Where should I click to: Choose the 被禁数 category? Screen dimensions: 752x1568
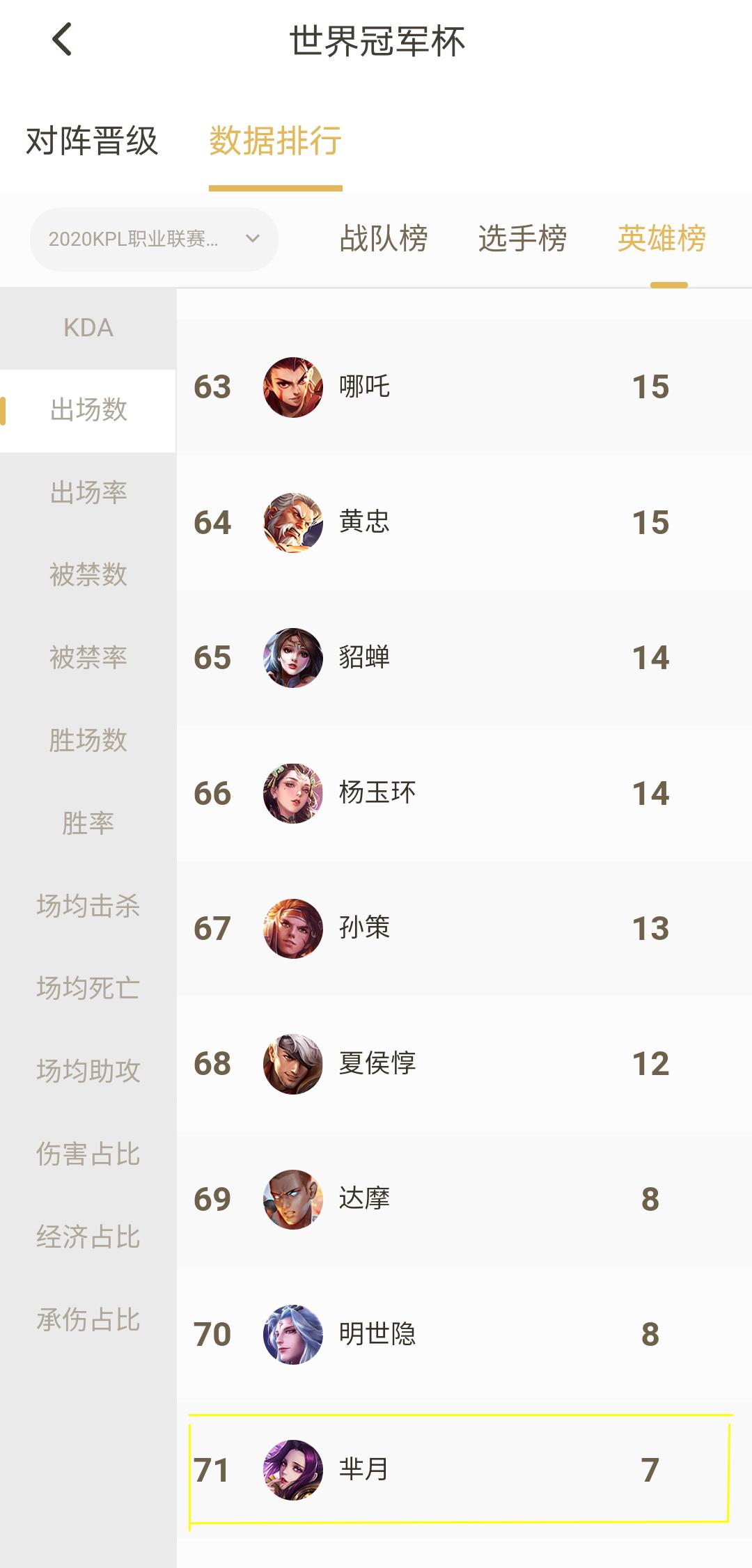[x=88, y=575]
